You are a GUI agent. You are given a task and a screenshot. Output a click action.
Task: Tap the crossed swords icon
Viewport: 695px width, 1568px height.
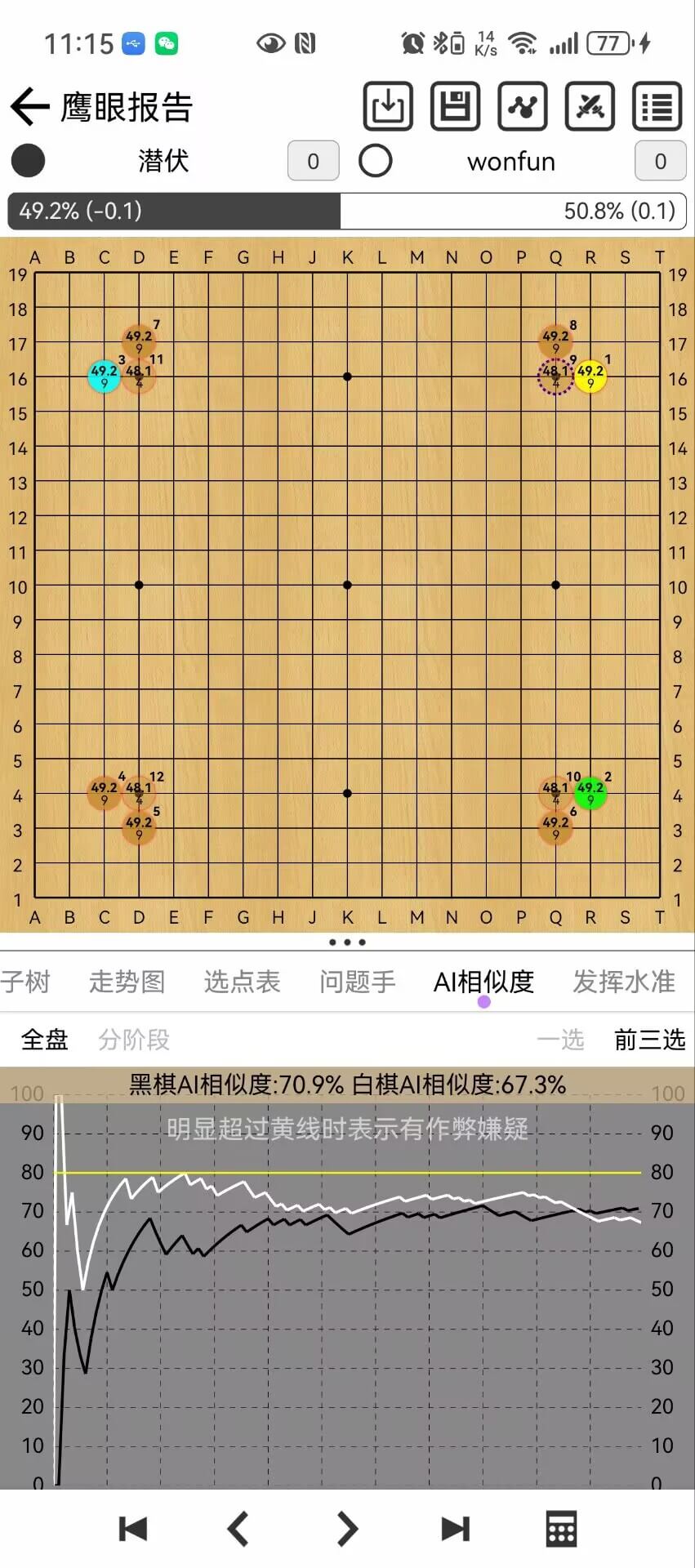tap(590, 106)
